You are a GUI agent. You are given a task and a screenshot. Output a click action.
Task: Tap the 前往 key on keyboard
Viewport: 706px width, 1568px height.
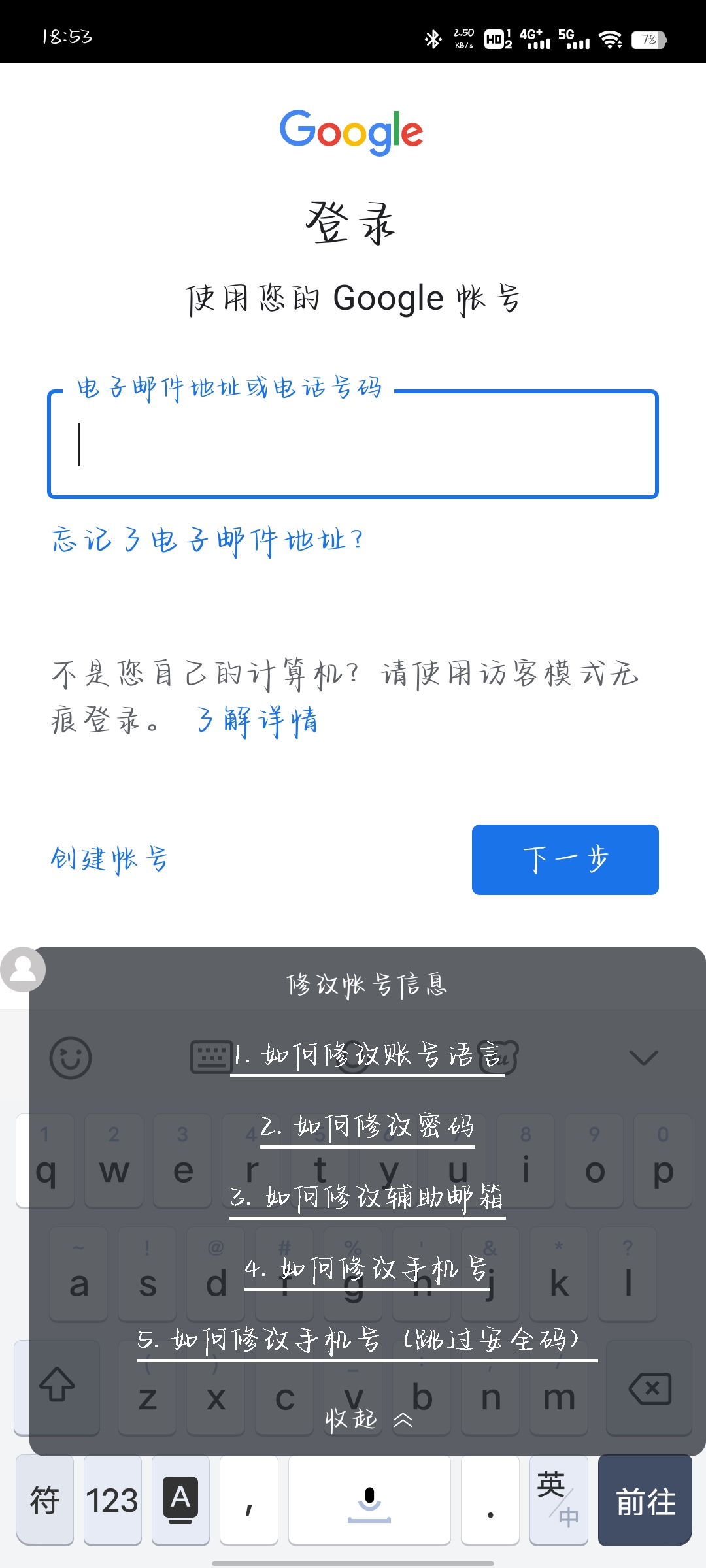(x=645, y=1501)
